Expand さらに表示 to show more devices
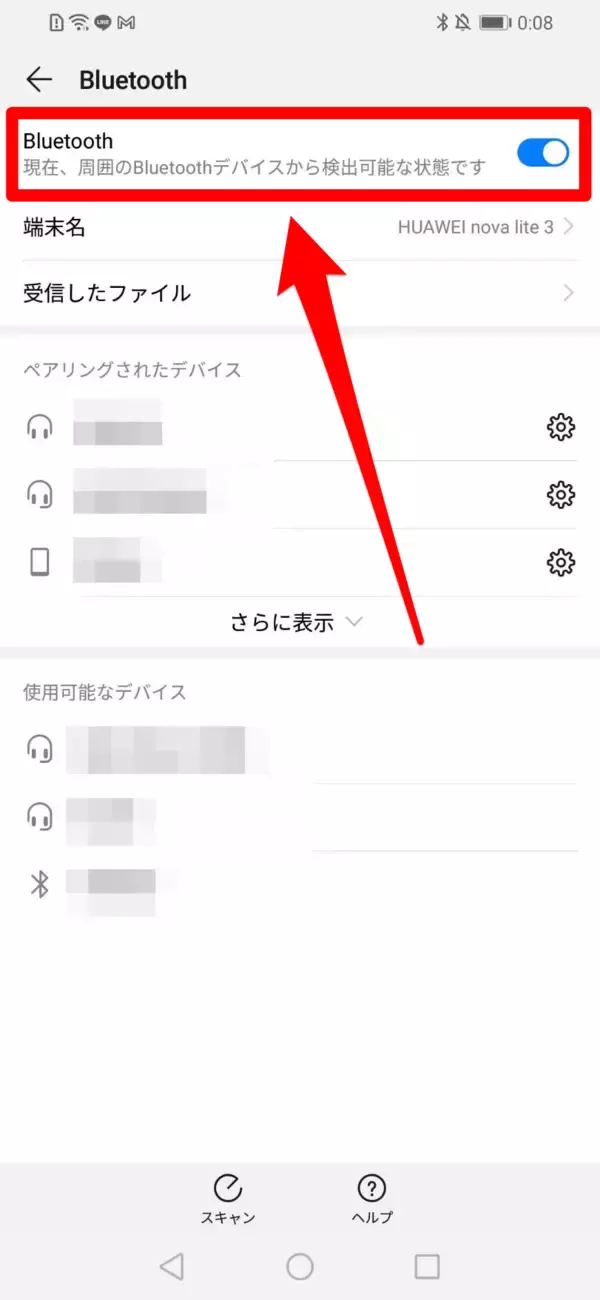Screen dimensions: 600x1300 [296, 622]
